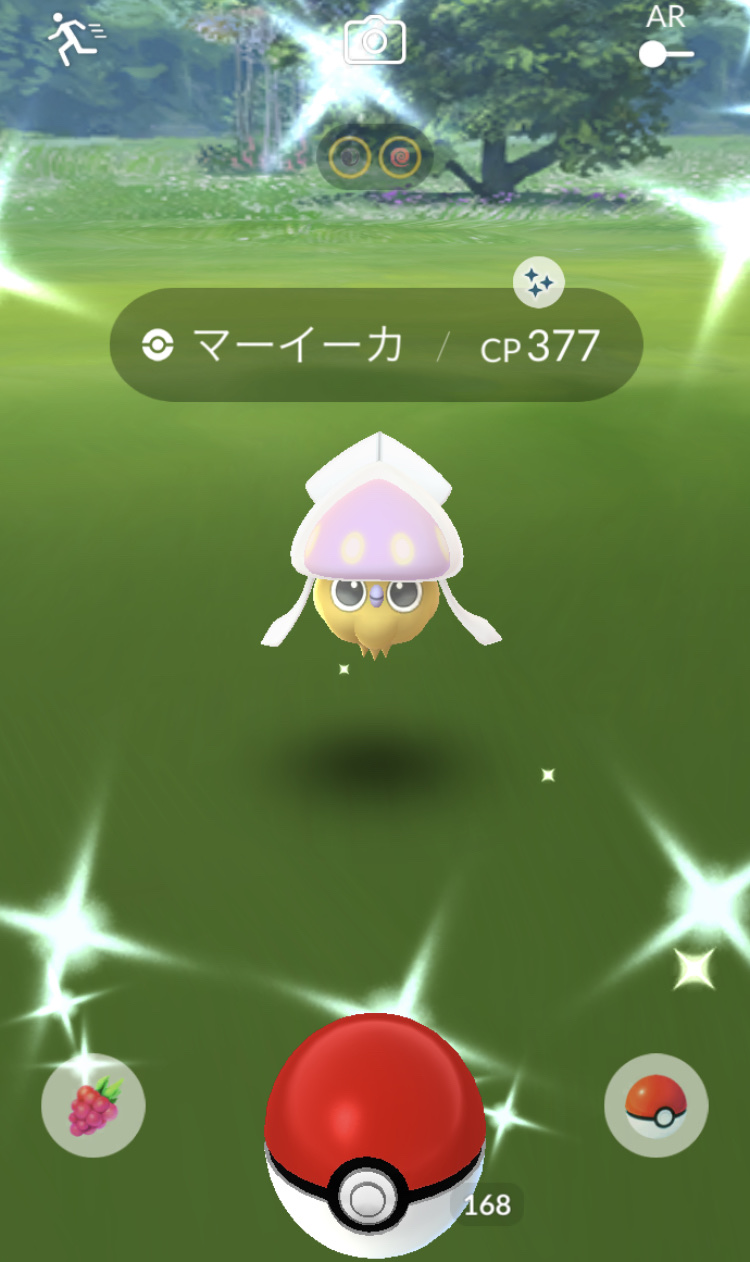
Task: Tap the shiny sparkle icon above CP
Action: (539, 284)
